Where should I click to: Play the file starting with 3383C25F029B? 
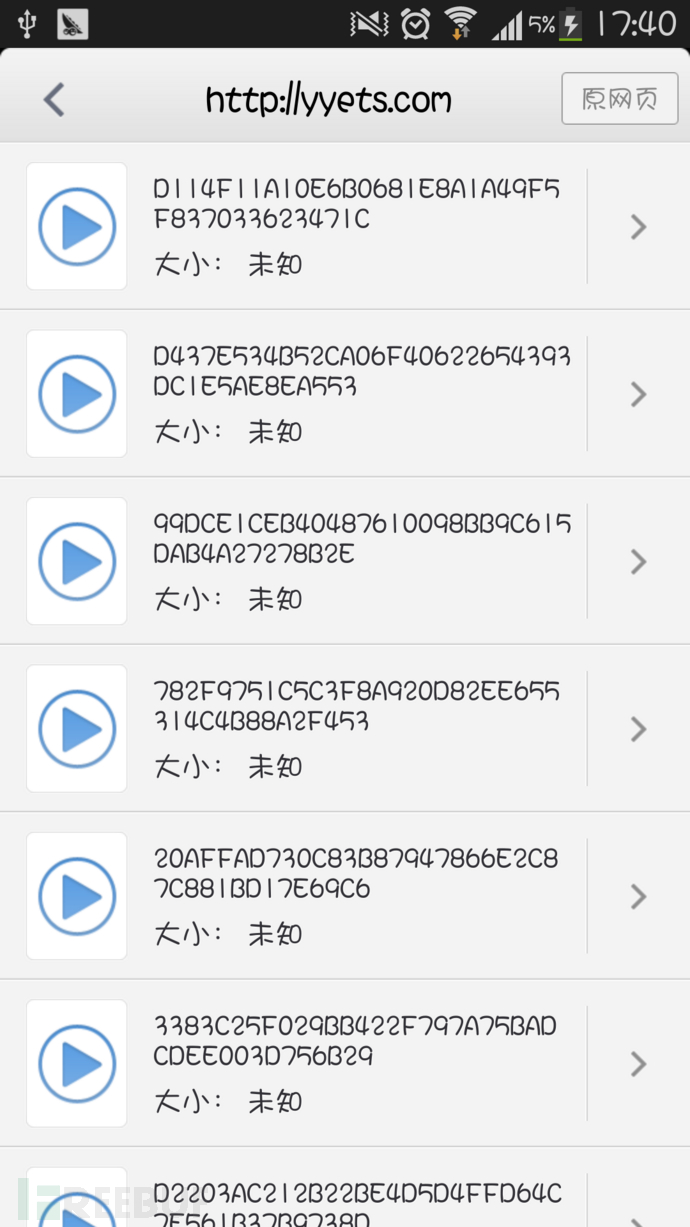[x=77, y=1063]
